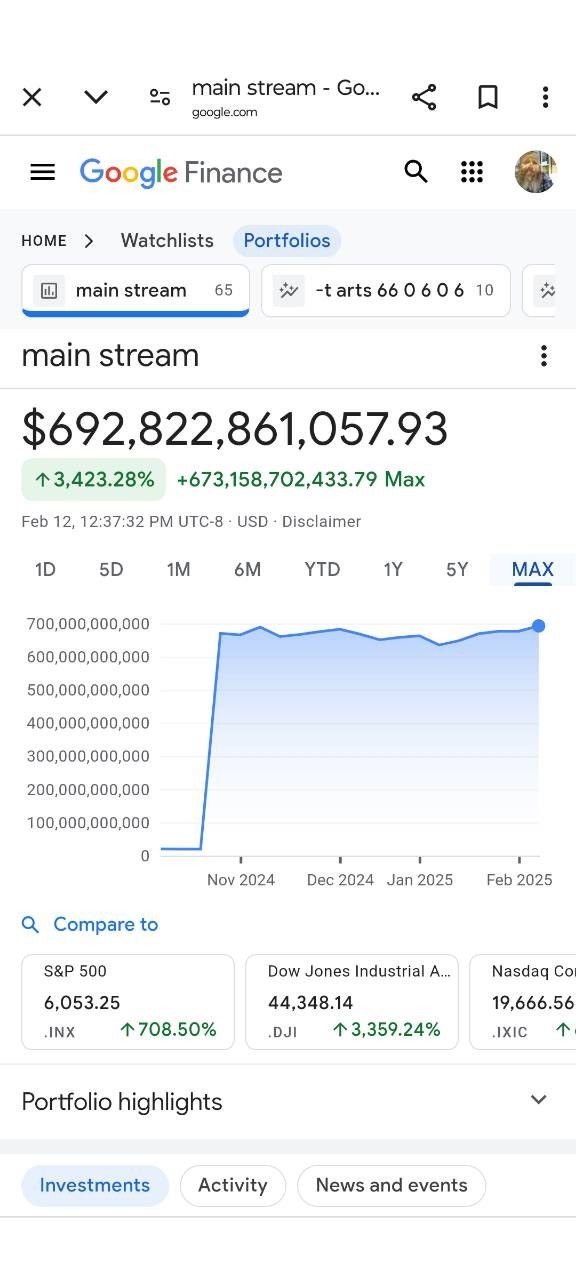Select the YTD chart range
Screen dimensions: 576x1280
pos(322,569)
